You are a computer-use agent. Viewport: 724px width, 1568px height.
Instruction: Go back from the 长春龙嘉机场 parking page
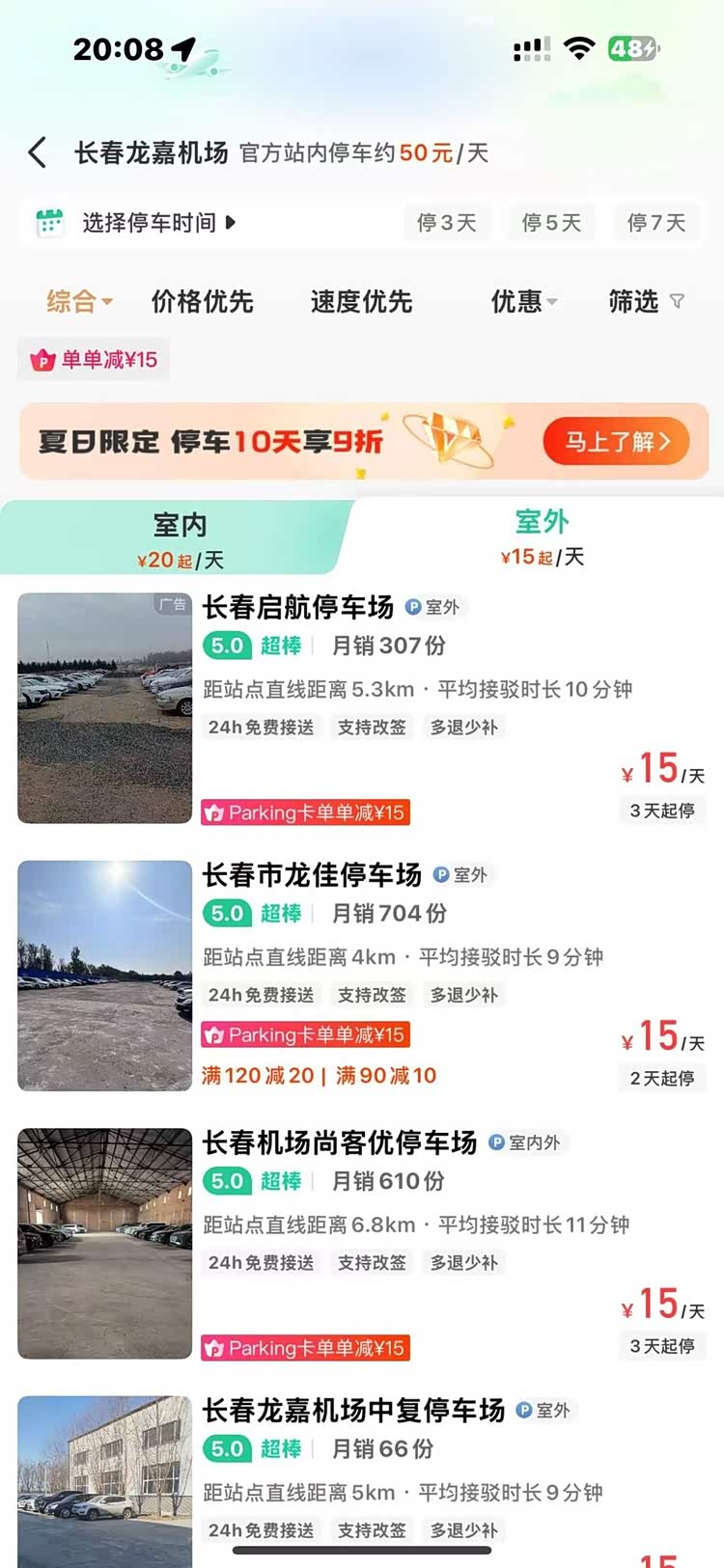pyautogui.click(x=38, y=152)
